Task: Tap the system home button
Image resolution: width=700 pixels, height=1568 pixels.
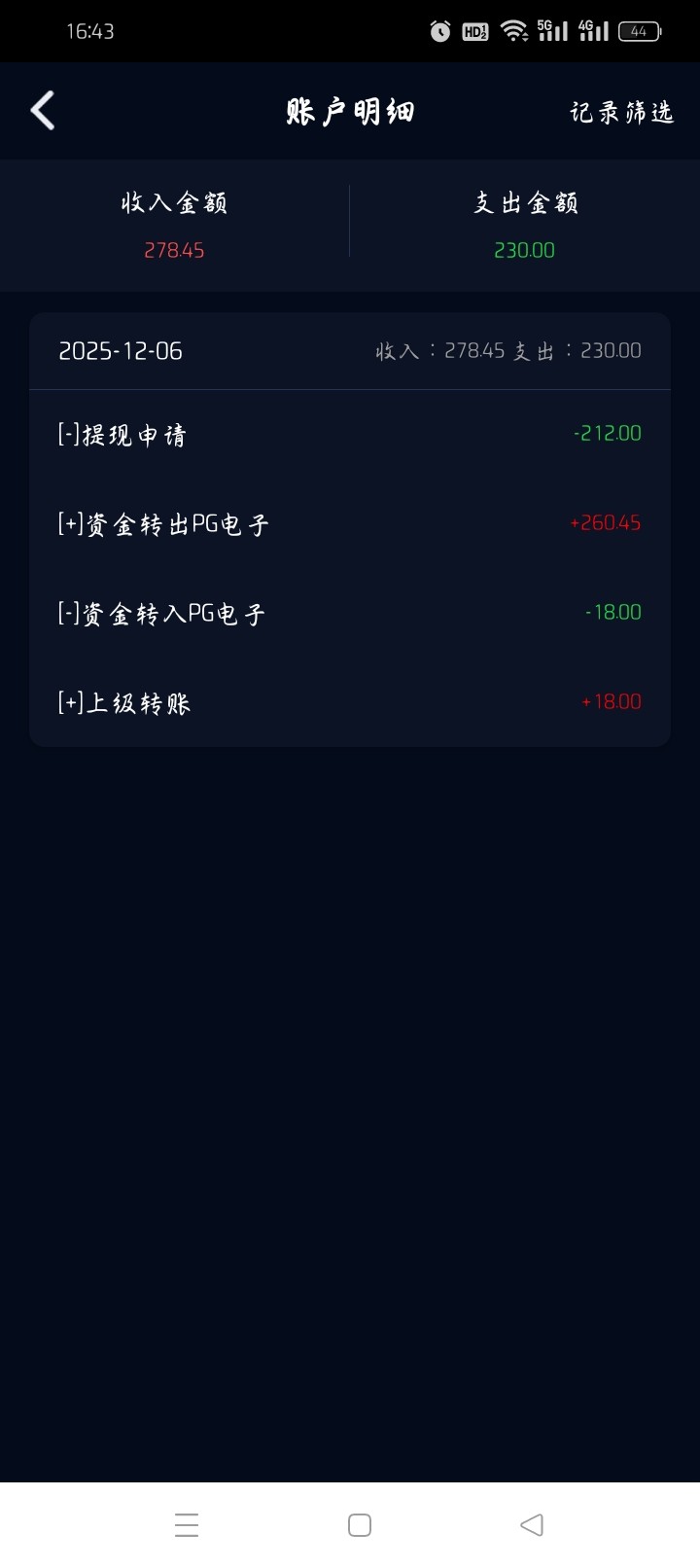Action: 360,1525
